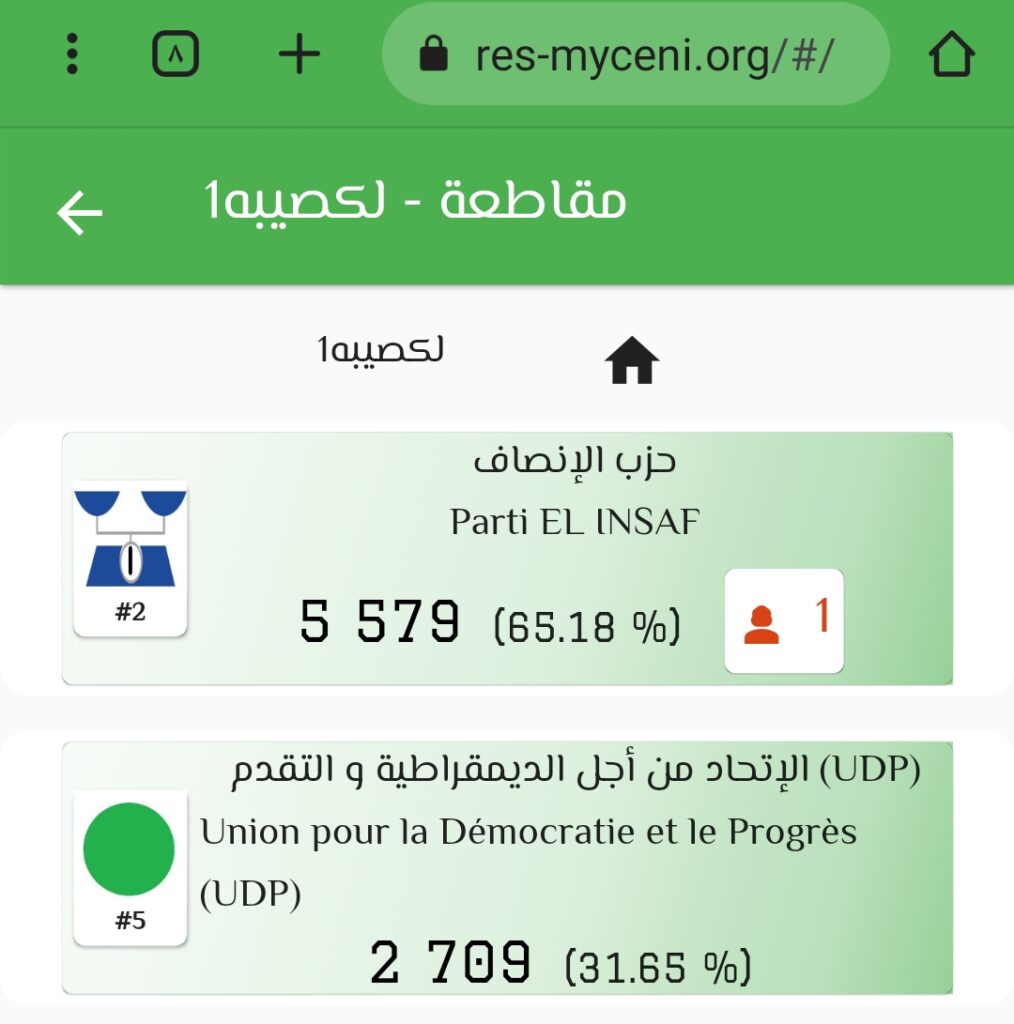Open the Union pour la Démocratie card

(507, 867)
